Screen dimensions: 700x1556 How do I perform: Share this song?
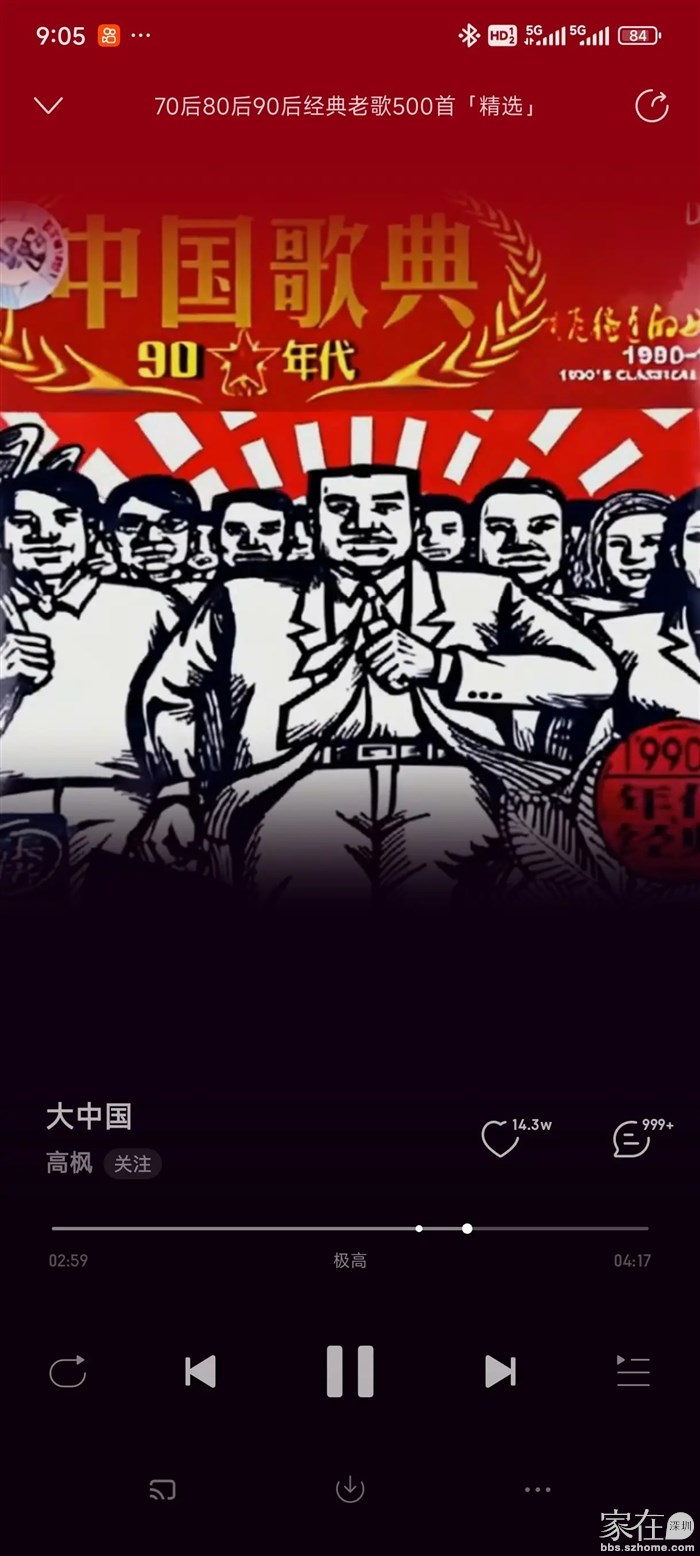pyautogui.click(x=651, y=106)
